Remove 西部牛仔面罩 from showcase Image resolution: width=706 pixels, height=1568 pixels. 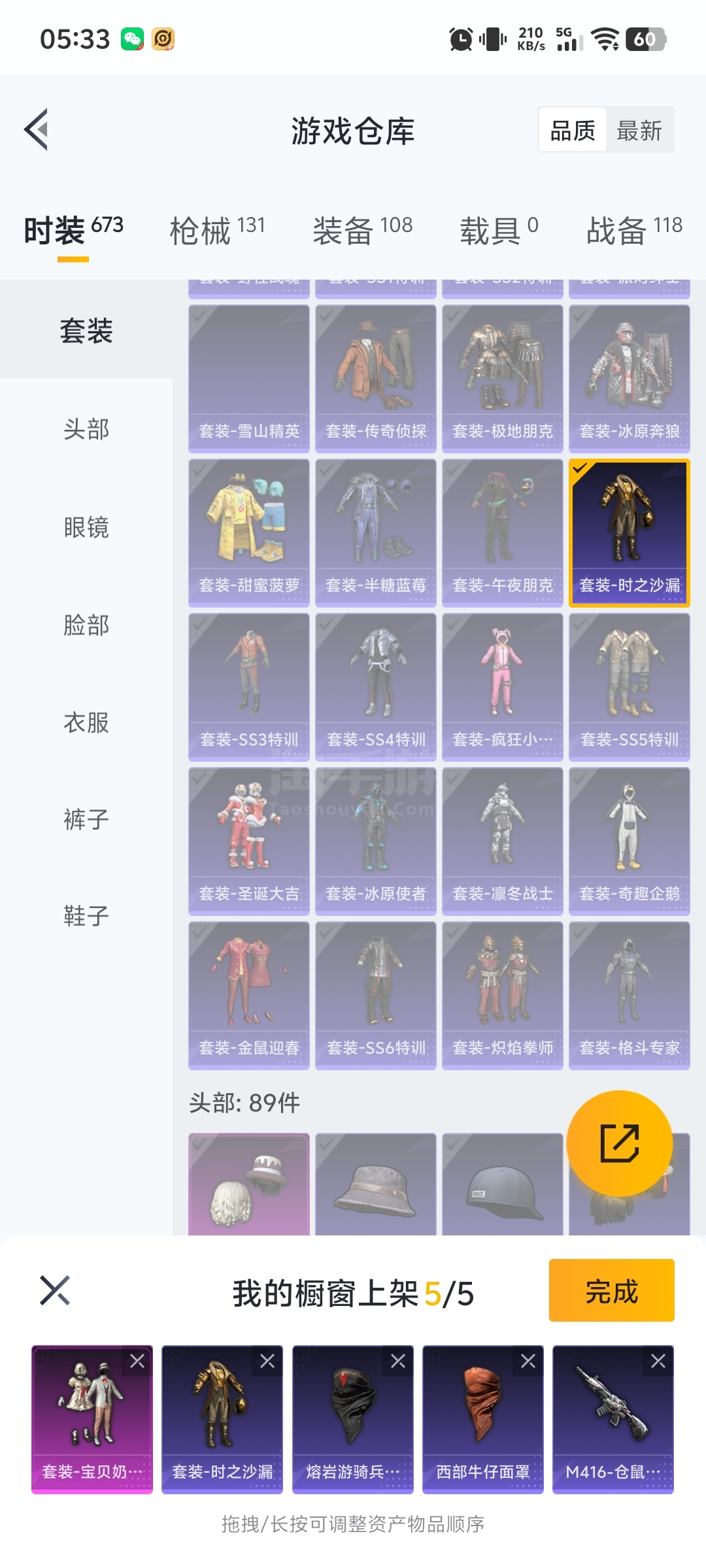(x=528, y=1362)
